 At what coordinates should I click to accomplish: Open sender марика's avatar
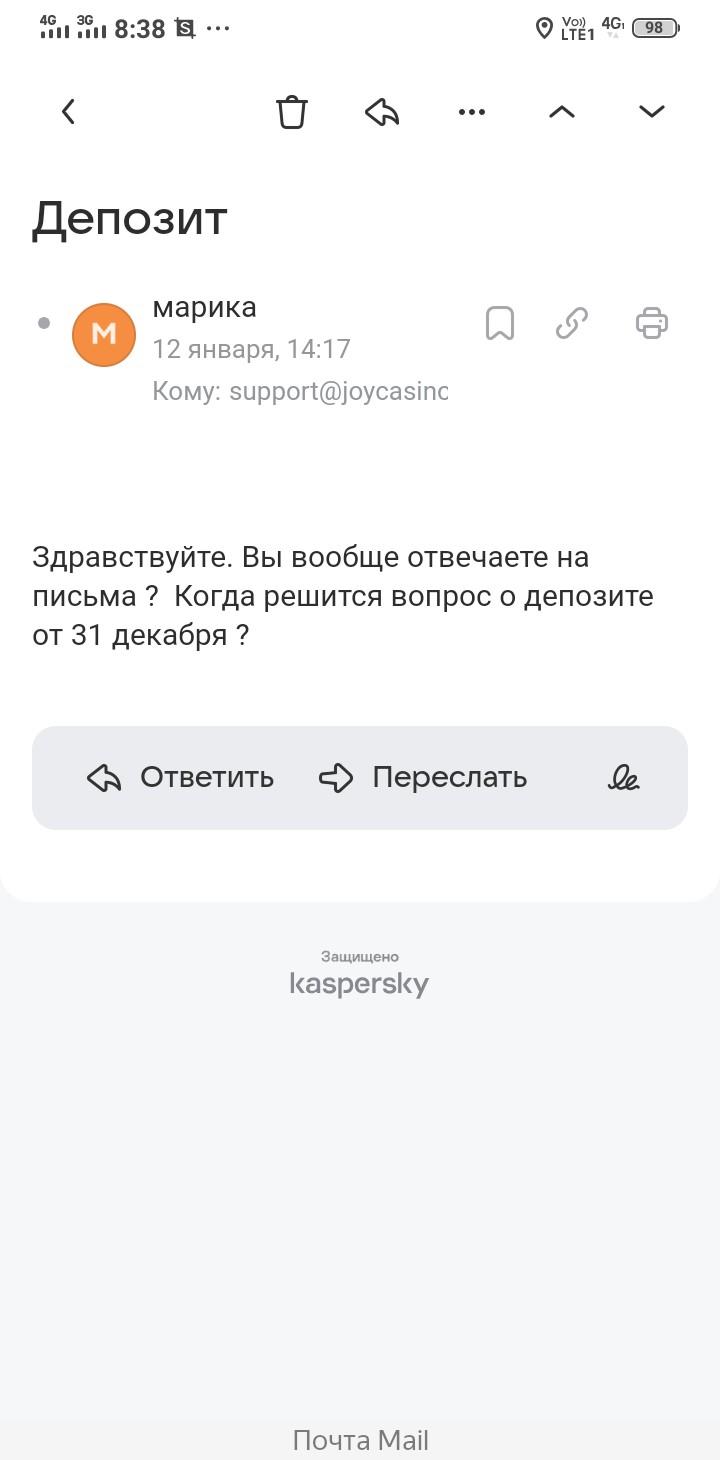tap(104, 334)
